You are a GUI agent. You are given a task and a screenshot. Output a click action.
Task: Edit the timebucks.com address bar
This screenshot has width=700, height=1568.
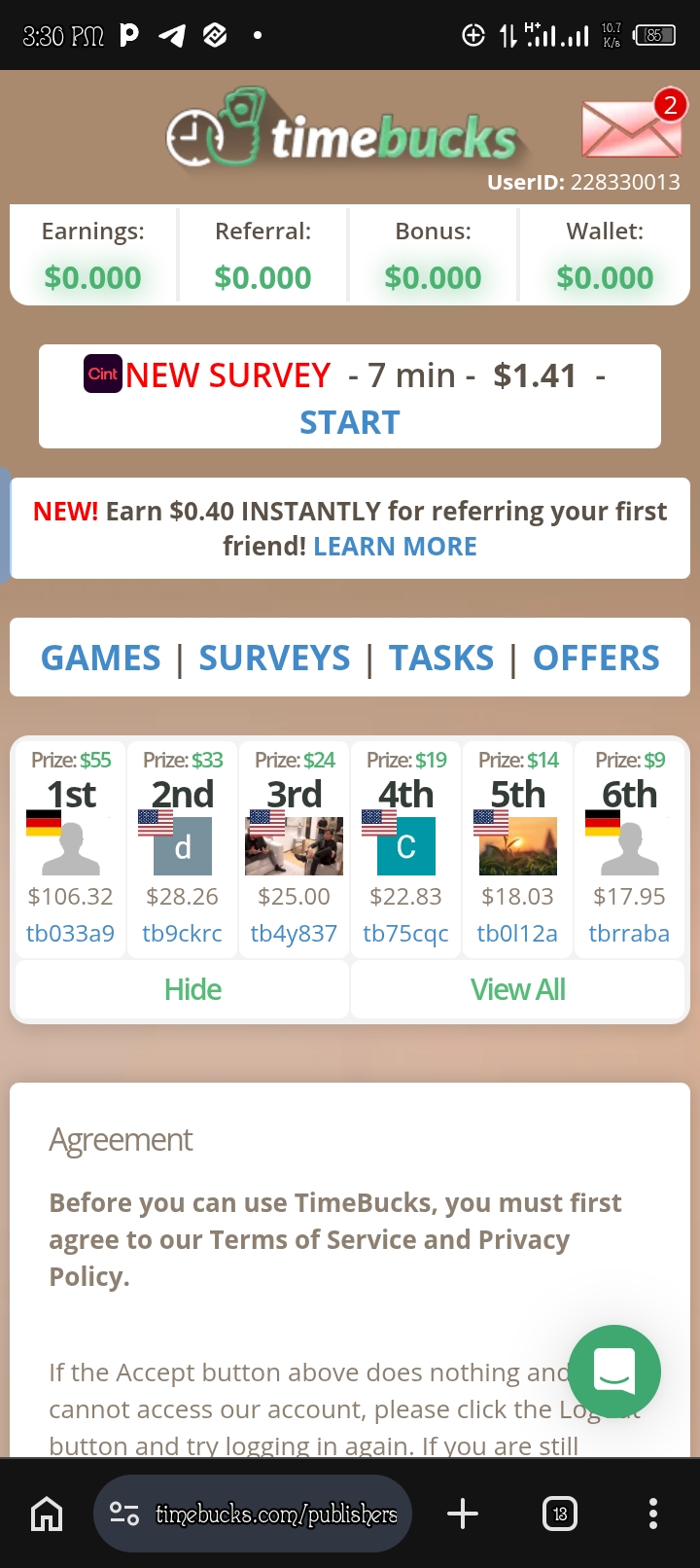(x=276, y=1514)
